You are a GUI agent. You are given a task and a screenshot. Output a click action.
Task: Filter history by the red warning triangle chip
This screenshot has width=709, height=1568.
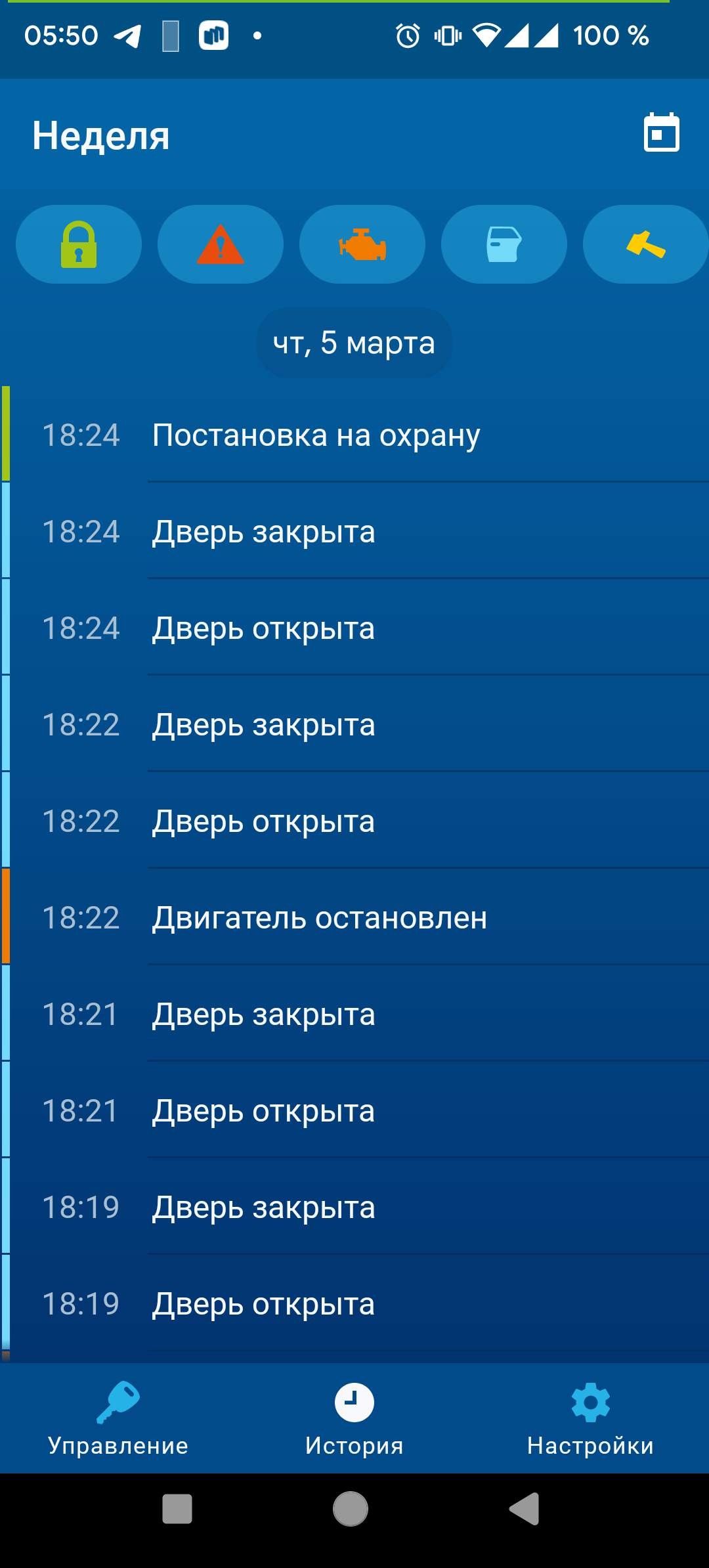[221, 244]
